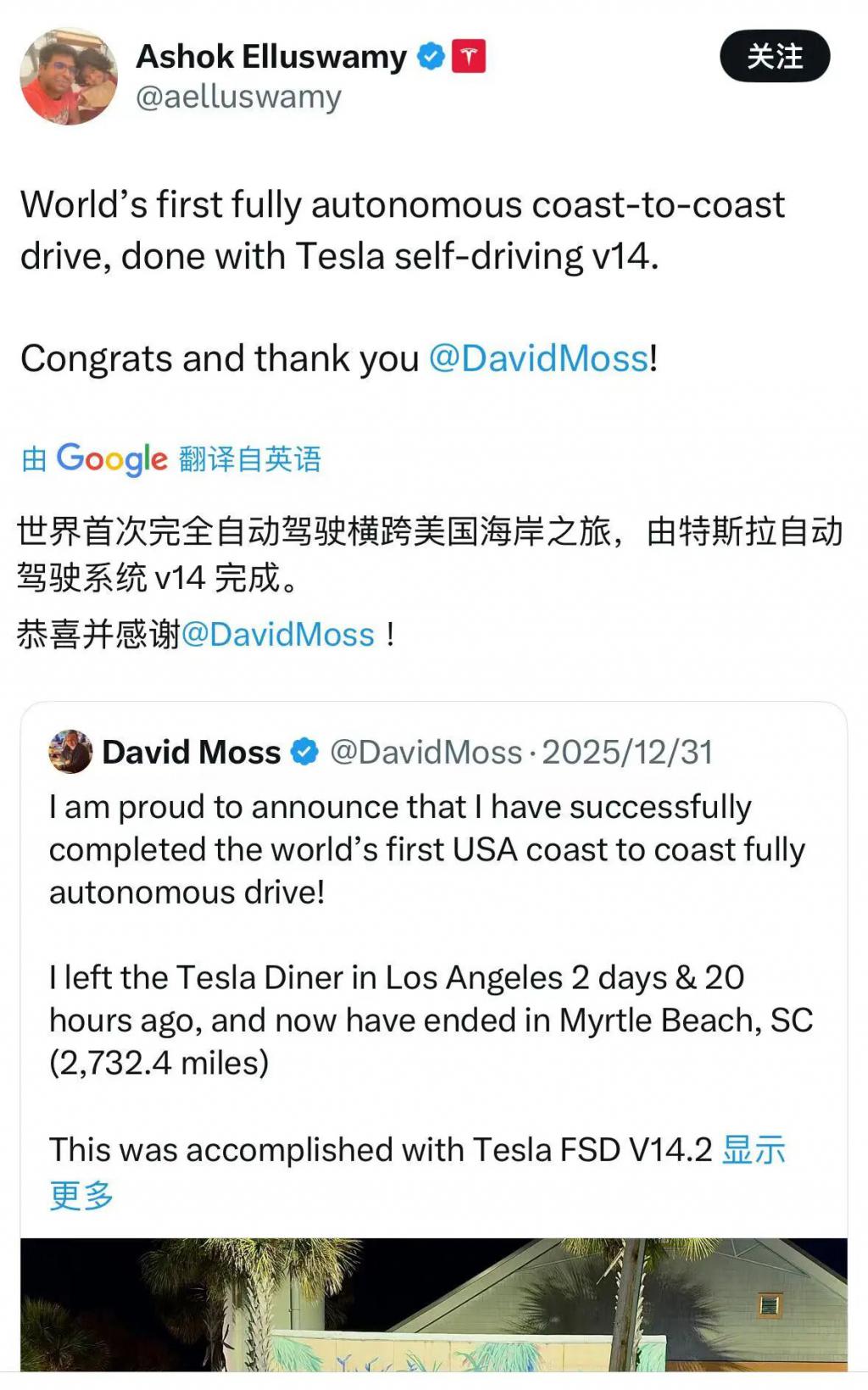Tap the Google translation source label
868x1390 pixels.
point(171,459)
